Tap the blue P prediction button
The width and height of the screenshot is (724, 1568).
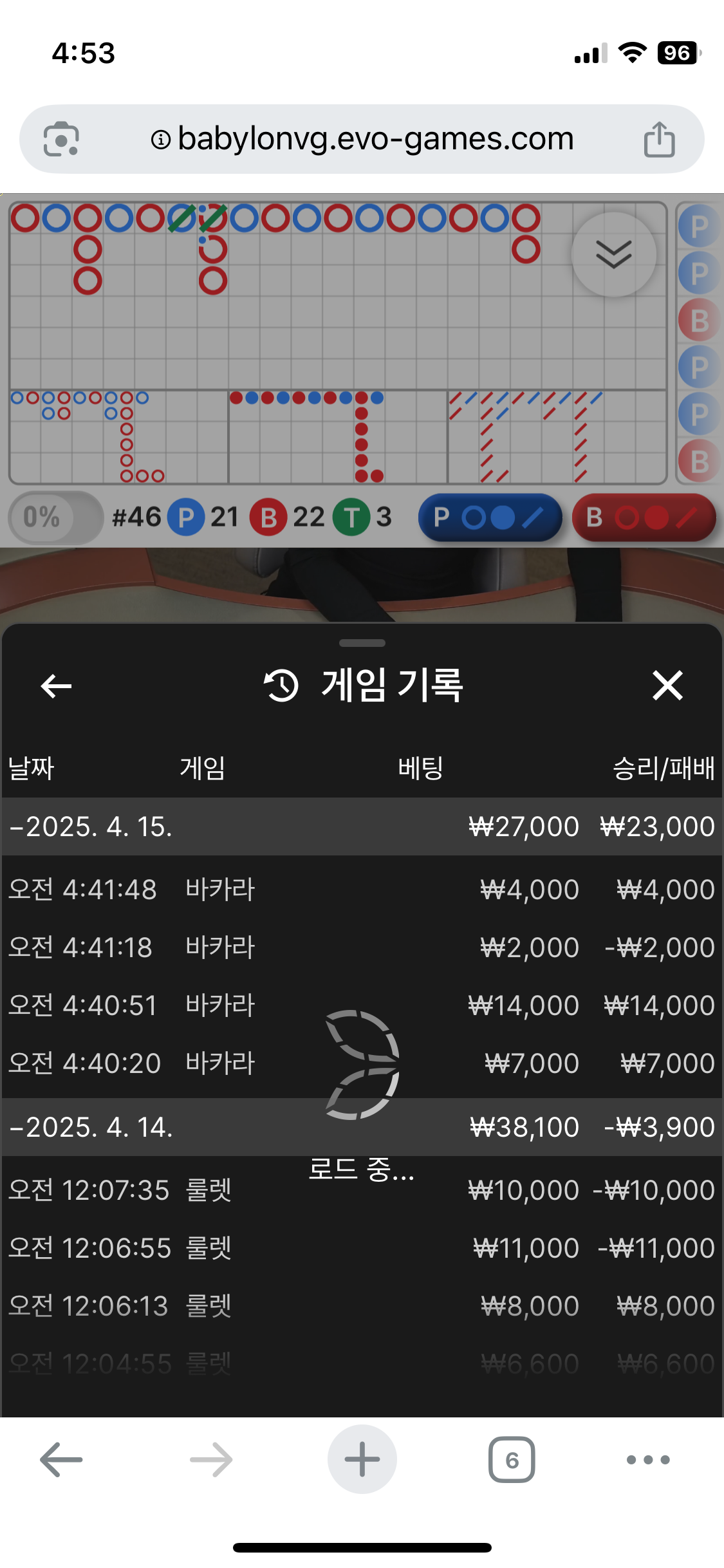click(490, 518)
